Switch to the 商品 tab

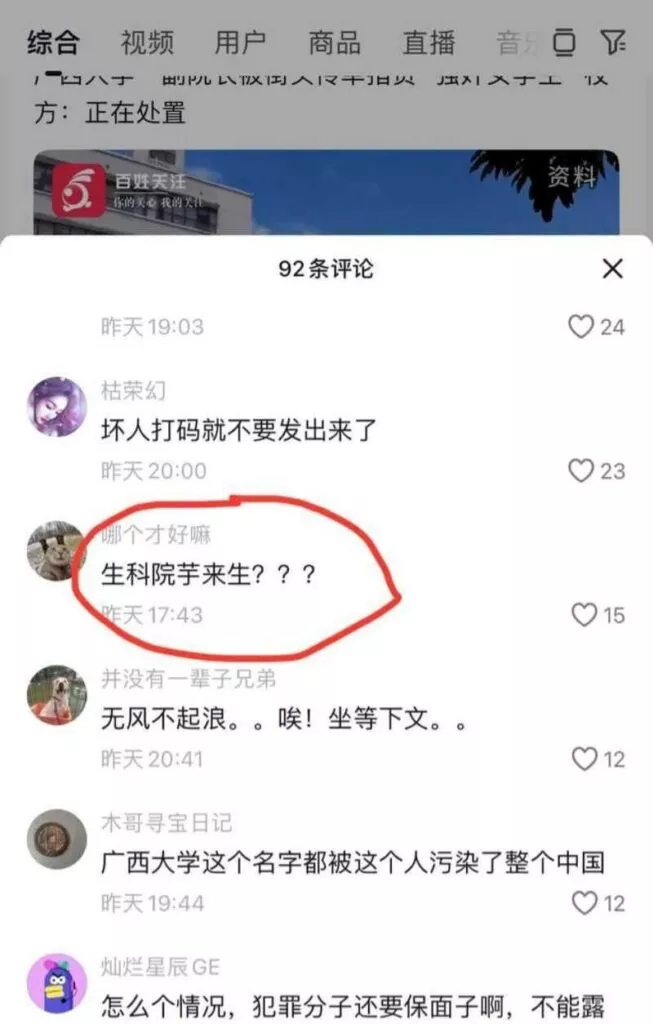click(x=334, y=42)
